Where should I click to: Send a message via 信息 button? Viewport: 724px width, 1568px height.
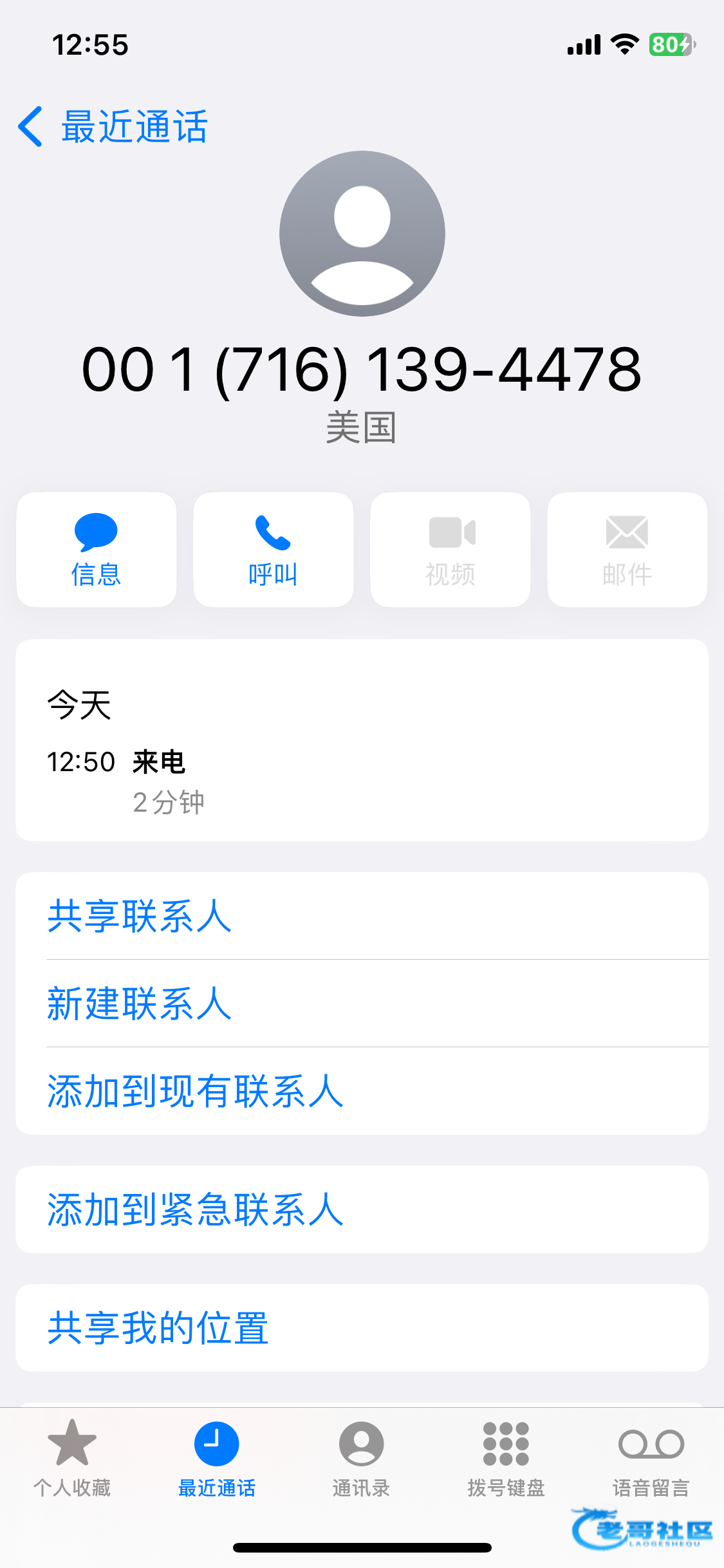[x=97, y=549]
